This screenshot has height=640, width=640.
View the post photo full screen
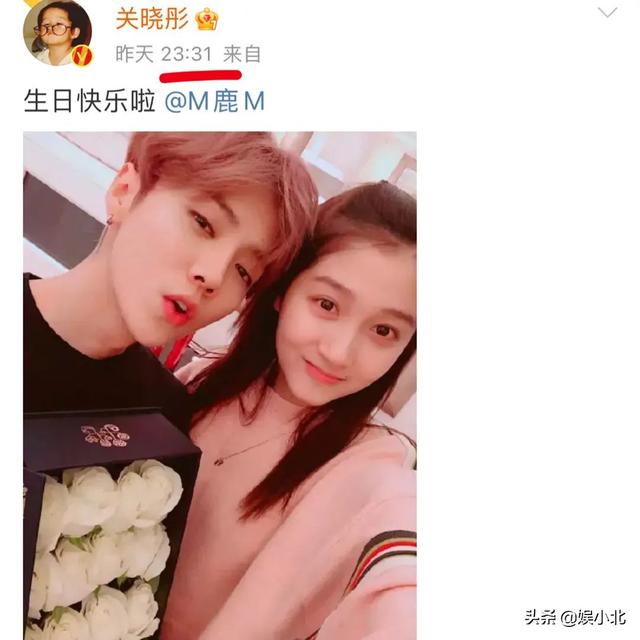(x=220, y=385)
